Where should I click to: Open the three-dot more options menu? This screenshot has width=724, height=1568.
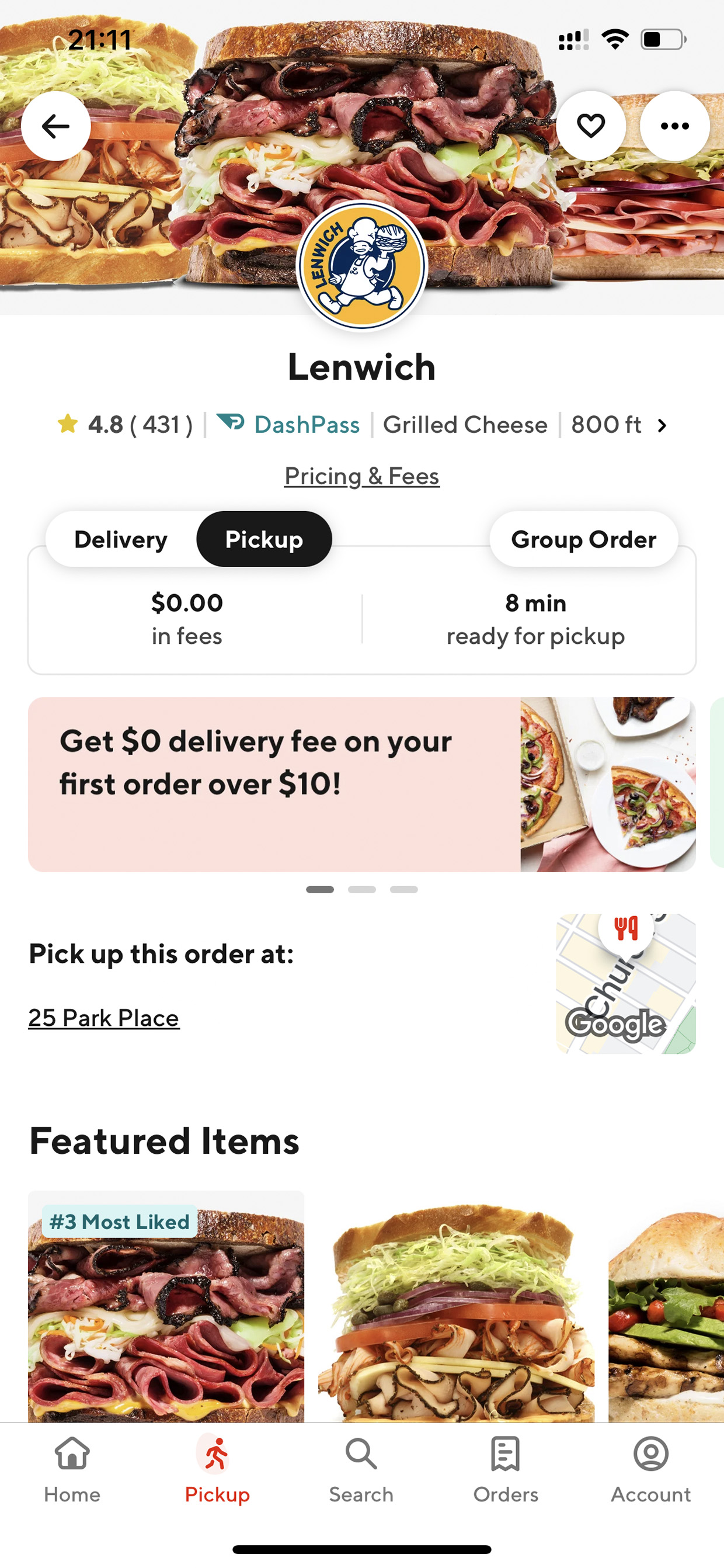675,126
